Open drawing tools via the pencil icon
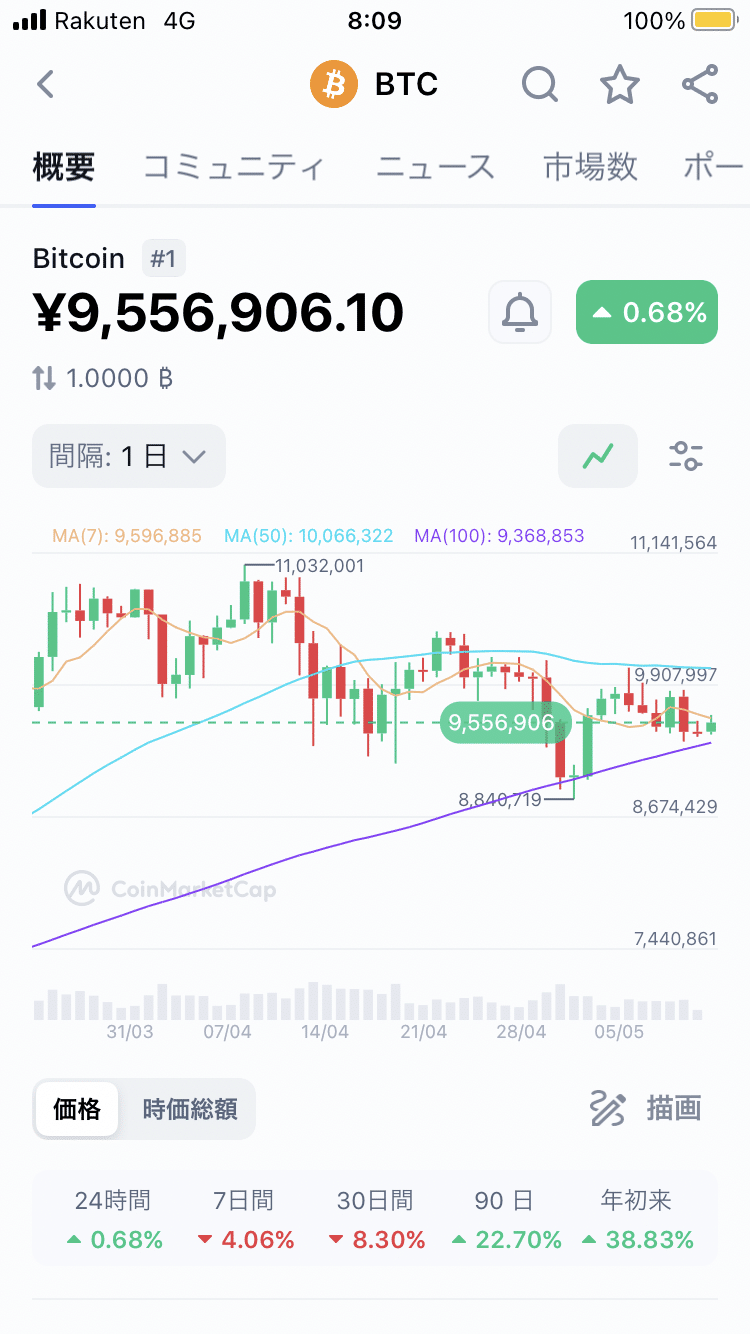This screenshot has height=1334, width=750. [x=606, y=1108]
